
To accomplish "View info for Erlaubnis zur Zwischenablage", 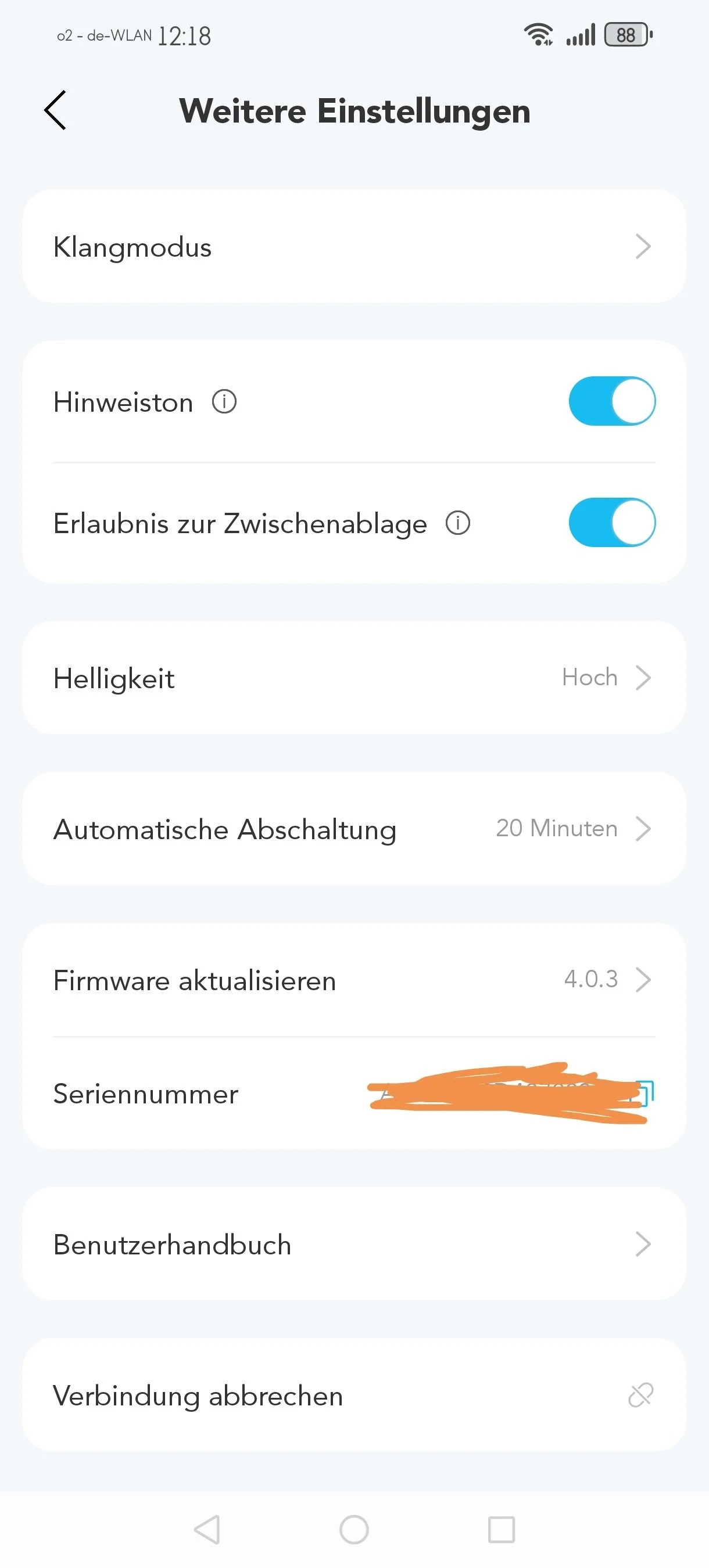I will click(x=457, y=523).
